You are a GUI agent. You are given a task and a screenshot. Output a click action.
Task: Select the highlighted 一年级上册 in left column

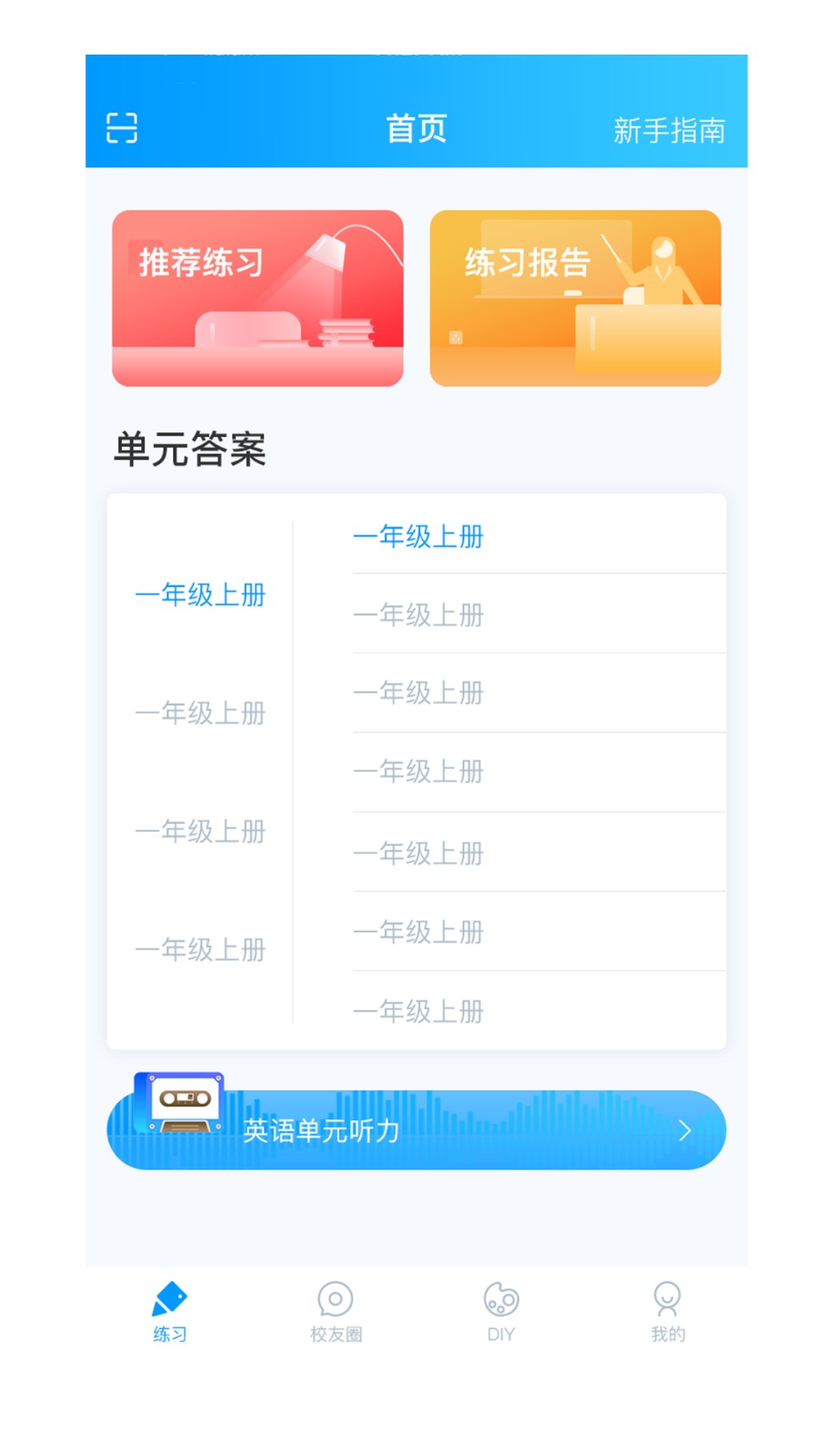click(x=200, y=596)
